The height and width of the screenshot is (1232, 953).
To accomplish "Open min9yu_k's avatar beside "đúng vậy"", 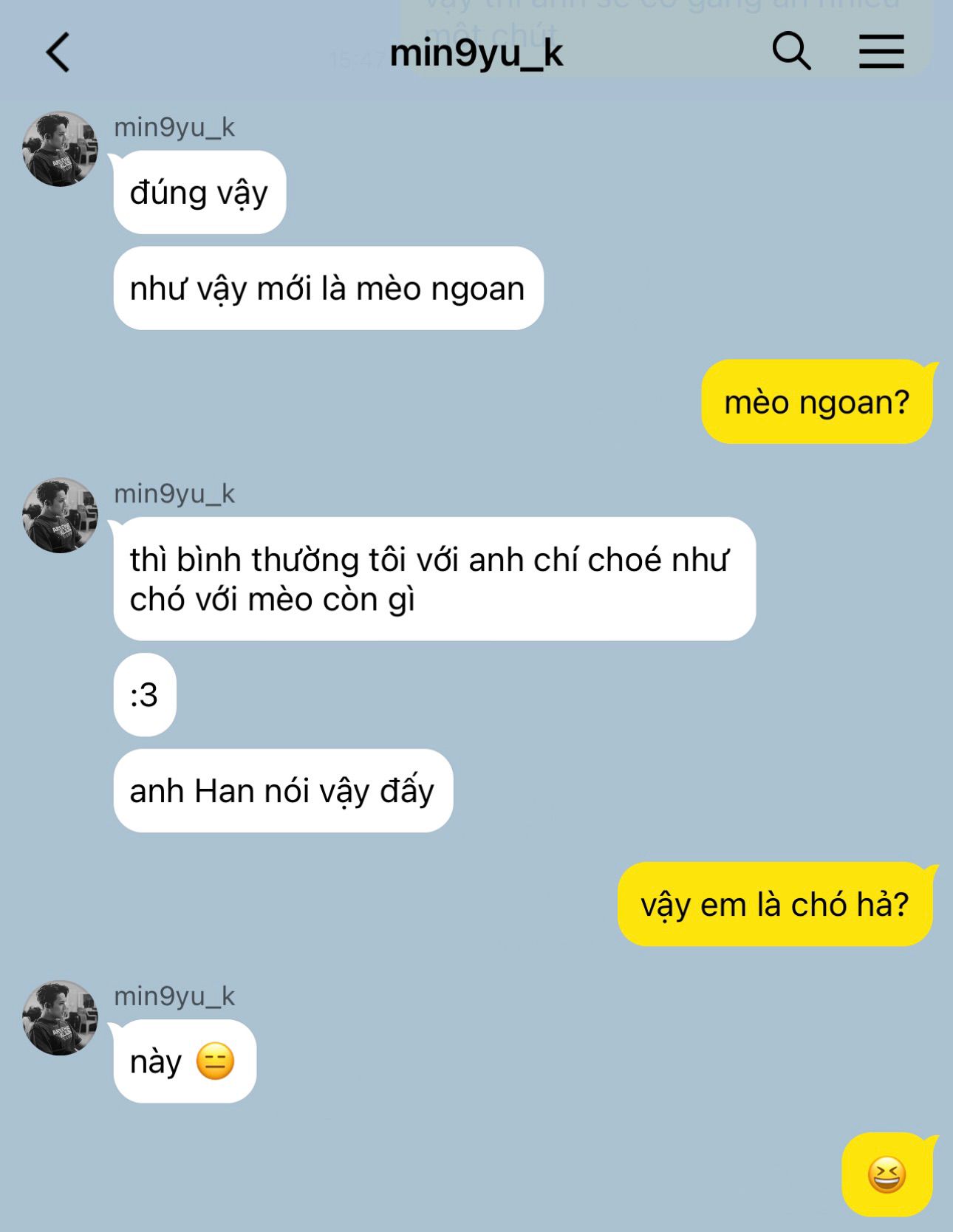I will [x=60, y=149].
